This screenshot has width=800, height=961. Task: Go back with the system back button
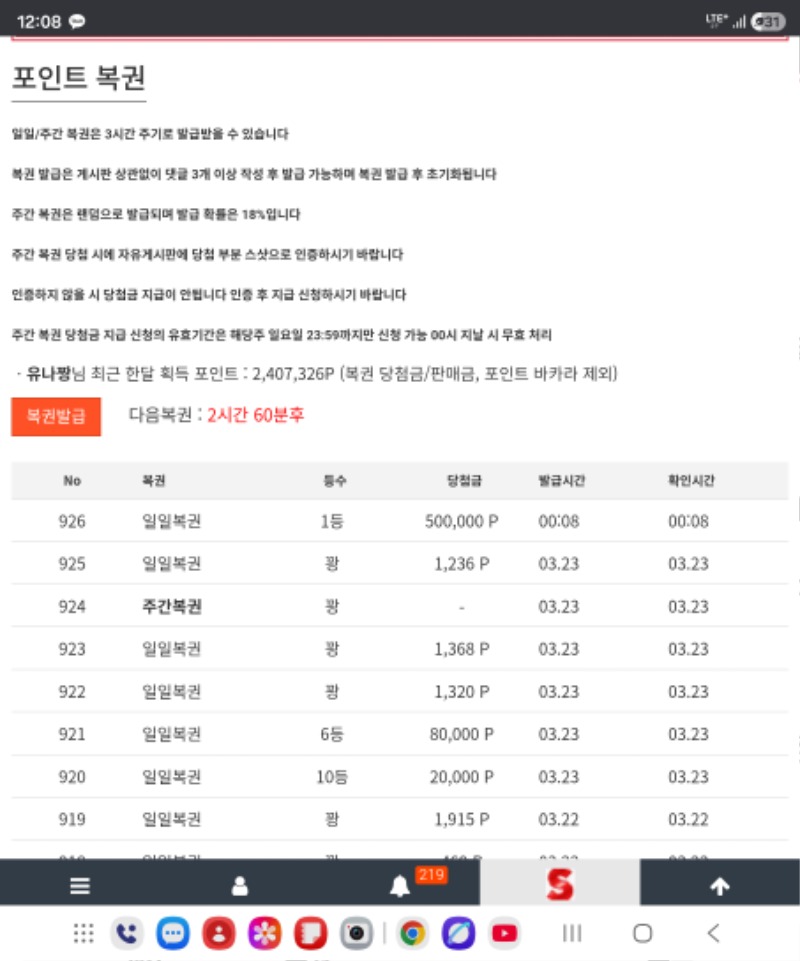click(713, 933)
